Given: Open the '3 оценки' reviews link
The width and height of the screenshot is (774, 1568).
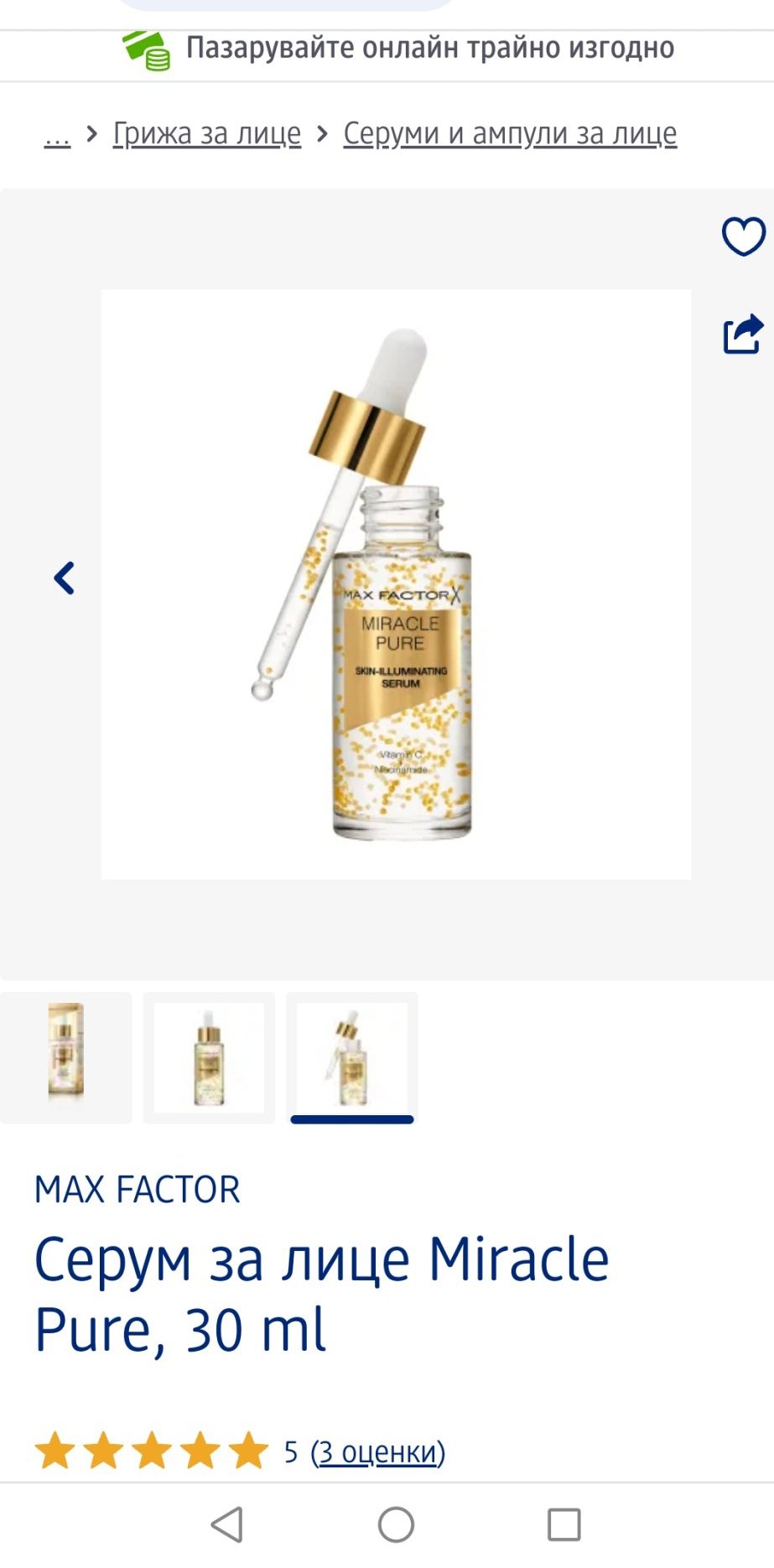Looking at the screenshot, I should pos(377,1451).
